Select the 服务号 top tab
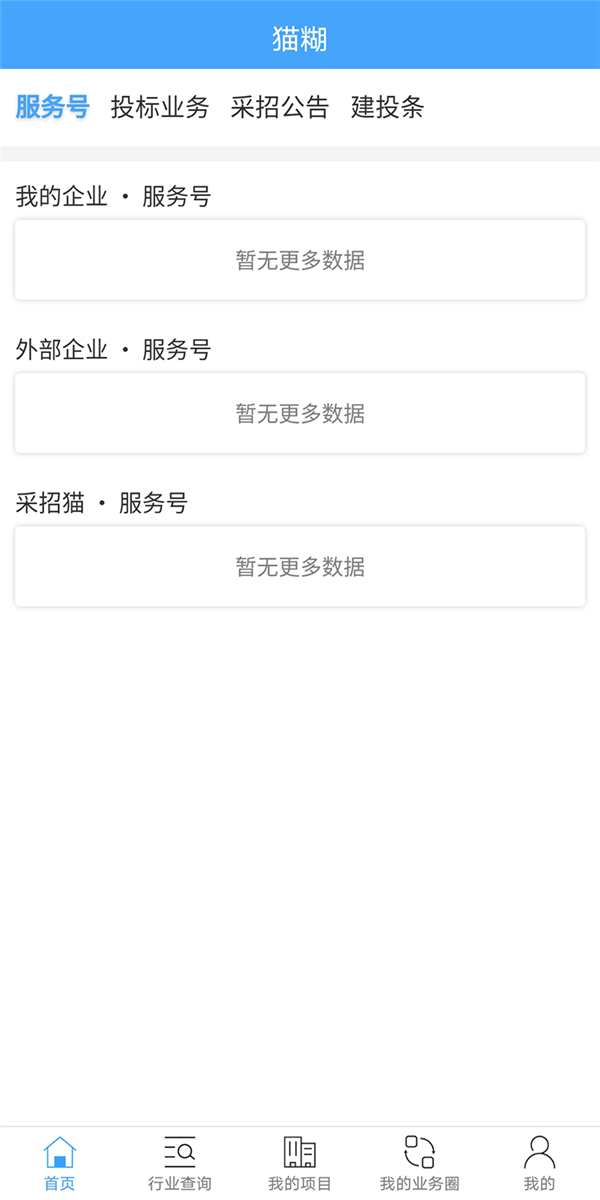 [x=53, y=108]
